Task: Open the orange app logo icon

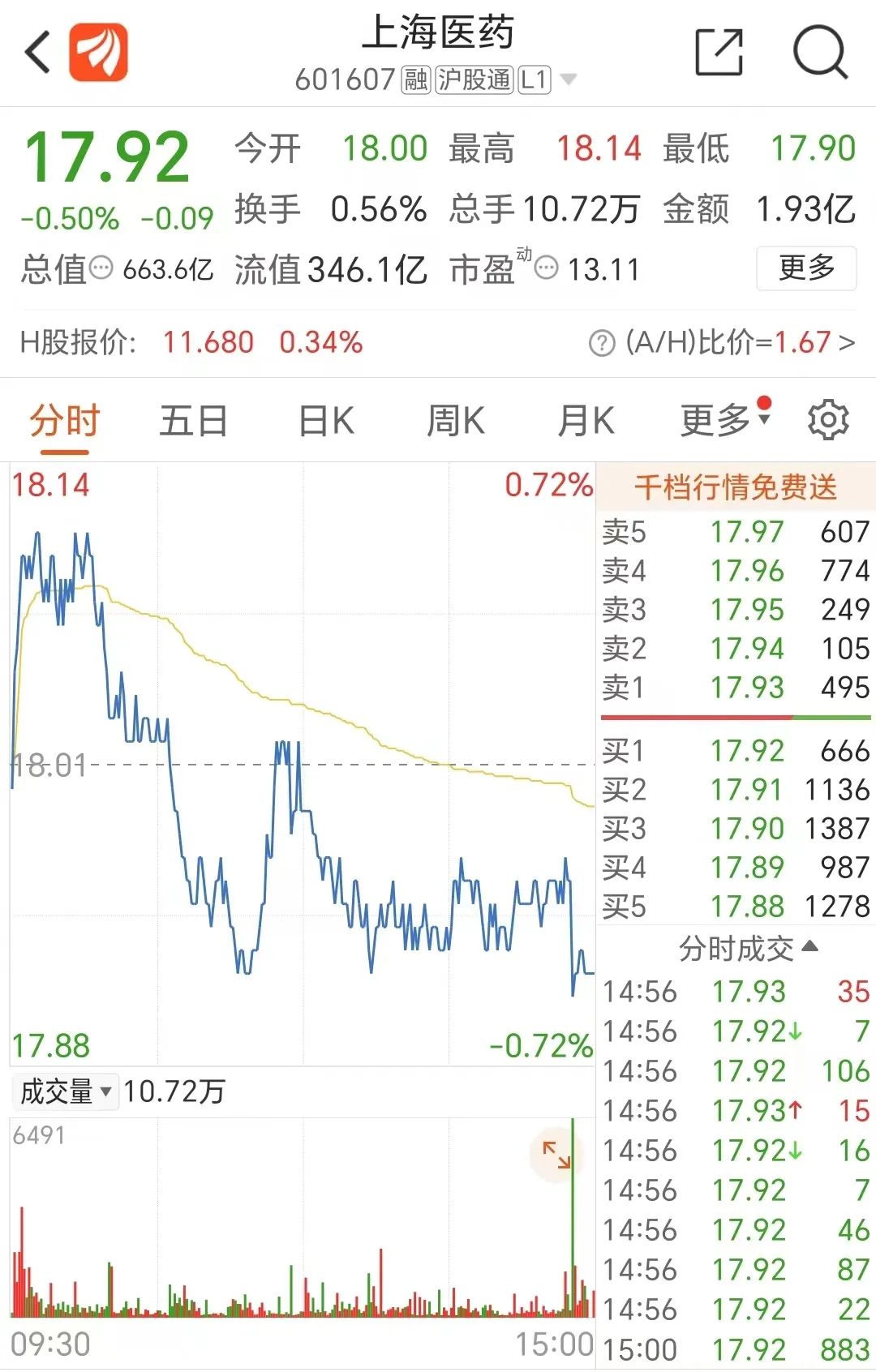Action: pyautogui.click(x=98, y=52)
